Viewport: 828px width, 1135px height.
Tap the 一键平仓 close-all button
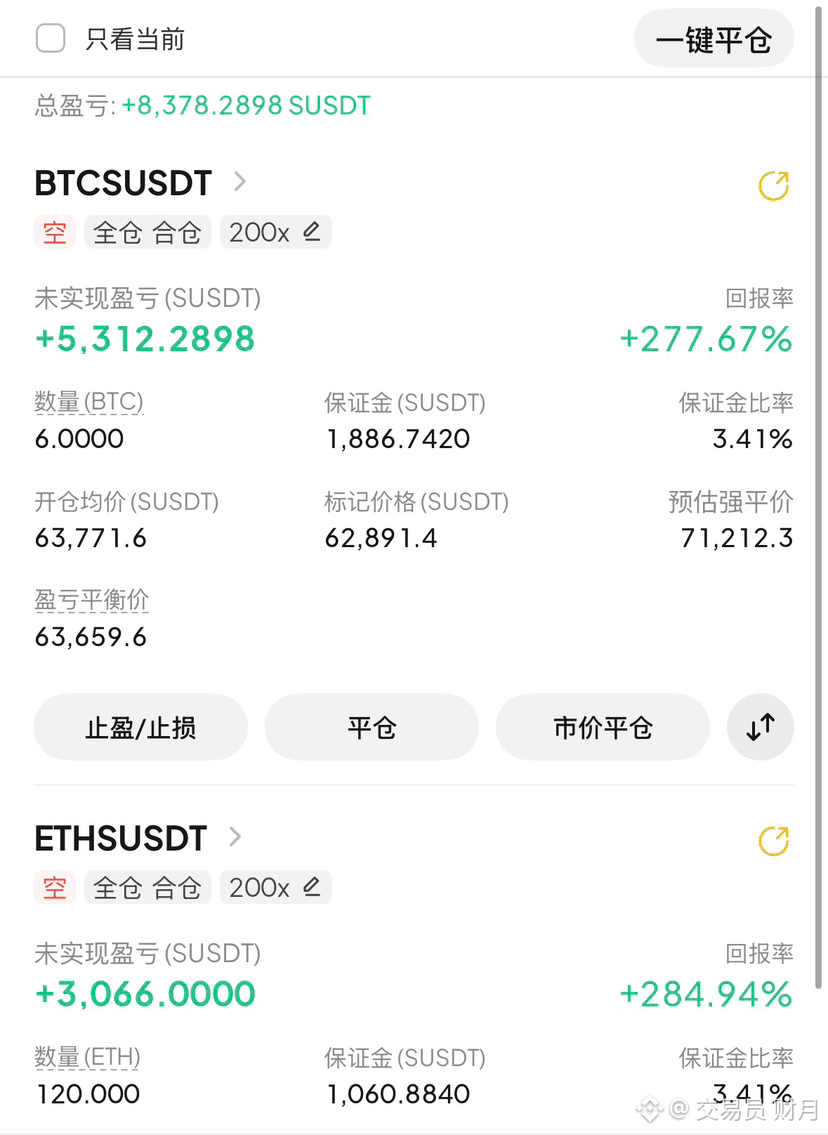click(714, 38)
